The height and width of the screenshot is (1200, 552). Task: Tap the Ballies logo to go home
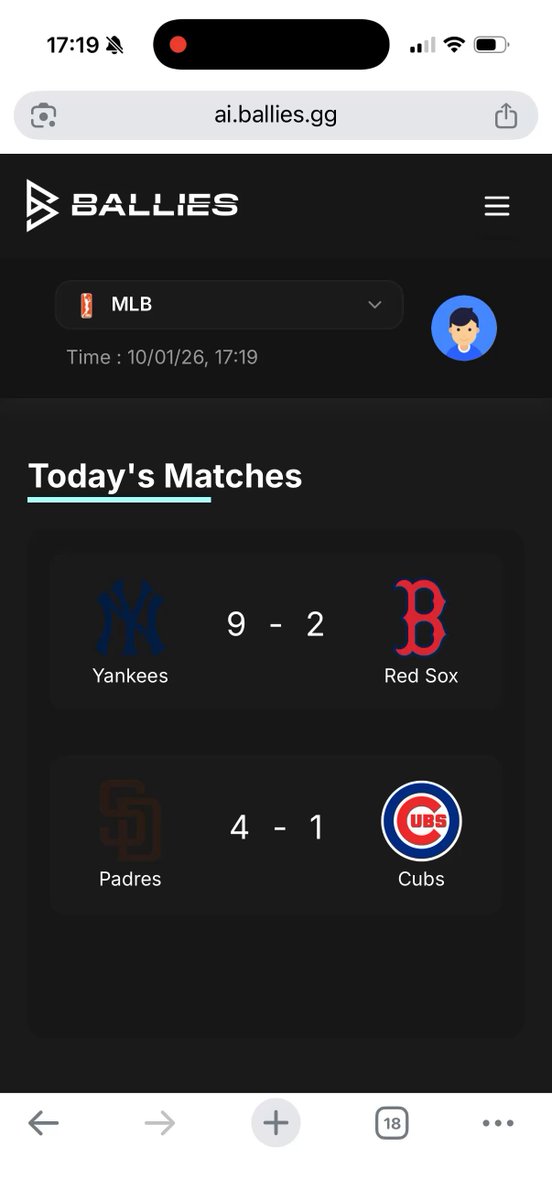[x=132, y=205]
